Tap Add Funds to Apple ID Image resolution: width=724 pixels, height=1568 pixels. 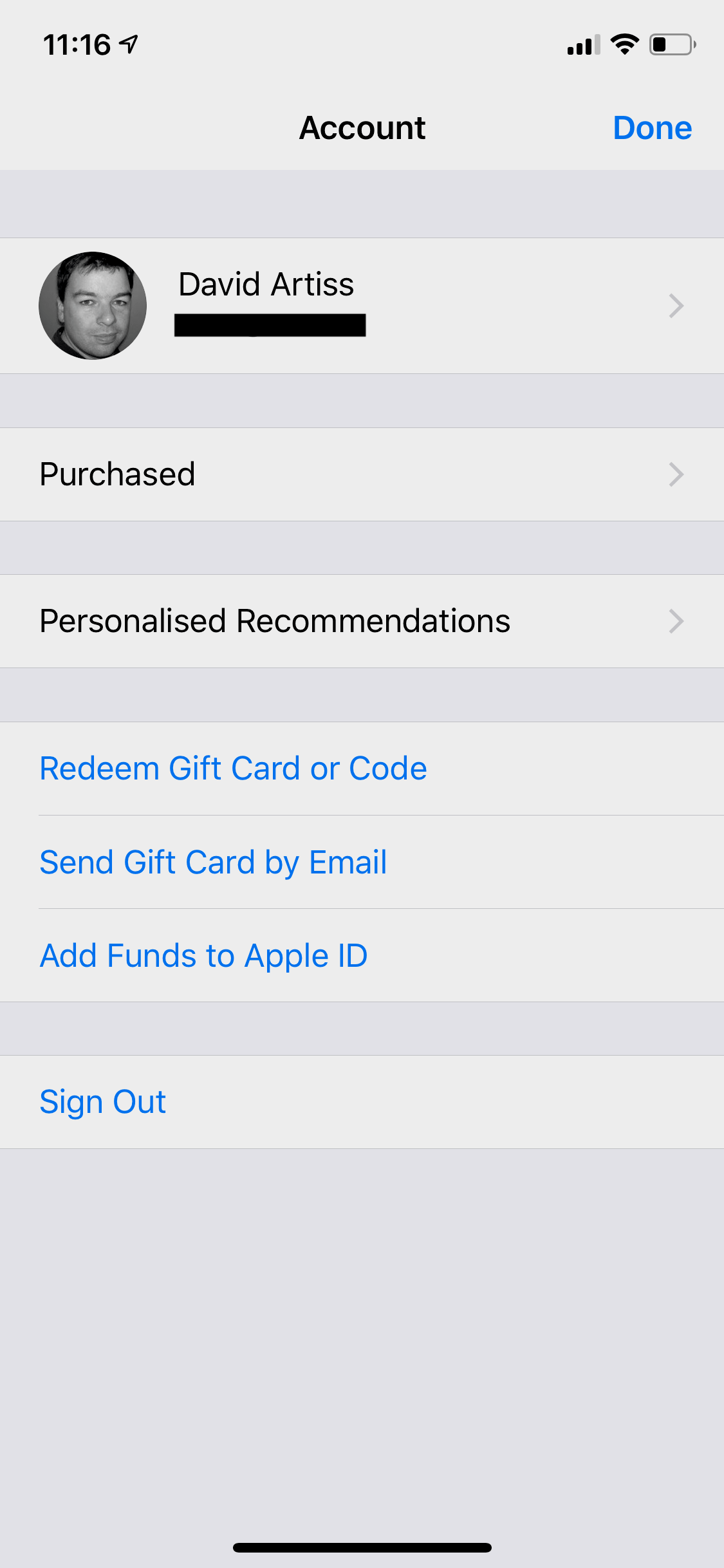[362, 955]
